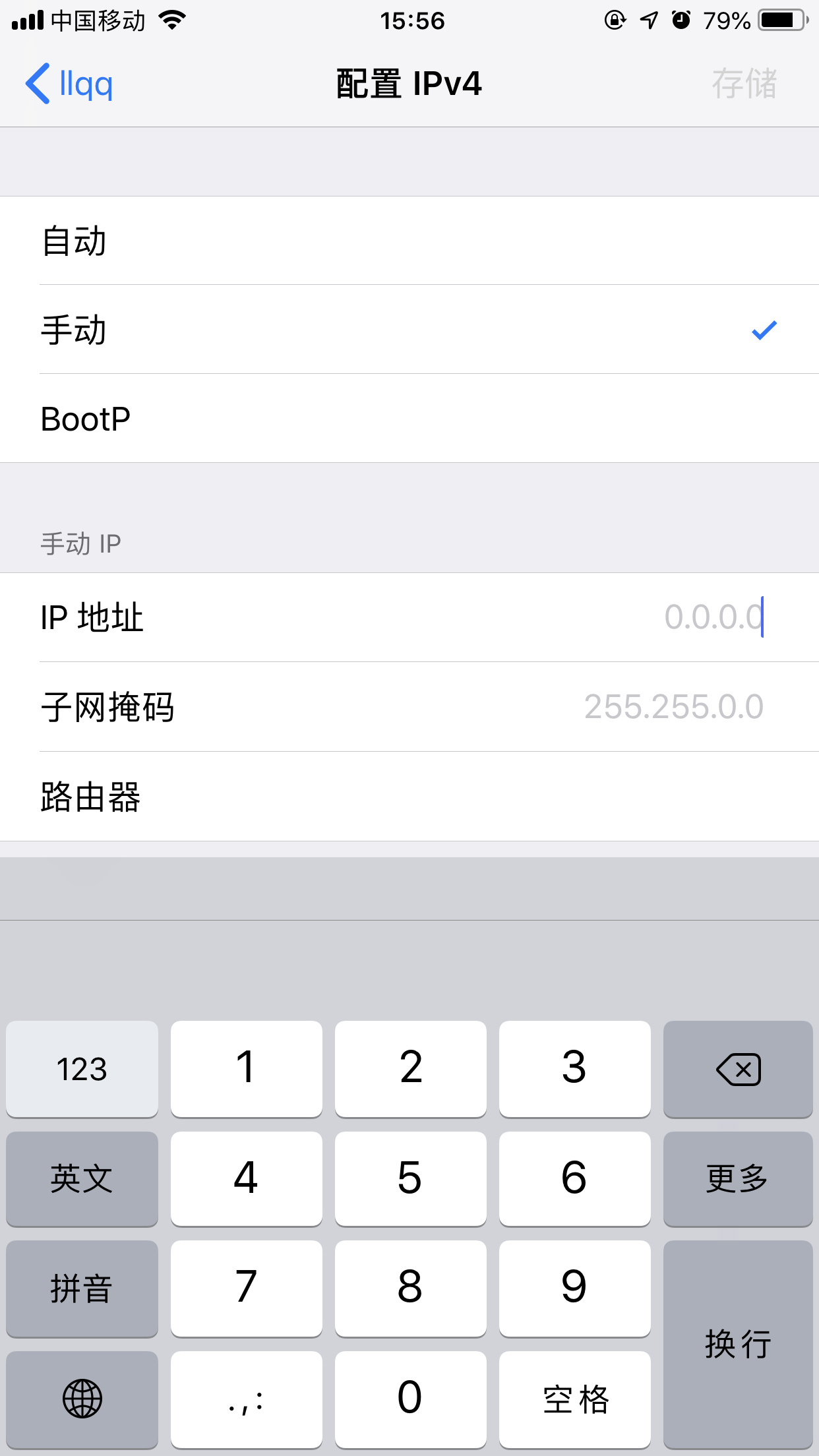
Task: Choose BootP configuration
Action: click(x=409, y=419)
